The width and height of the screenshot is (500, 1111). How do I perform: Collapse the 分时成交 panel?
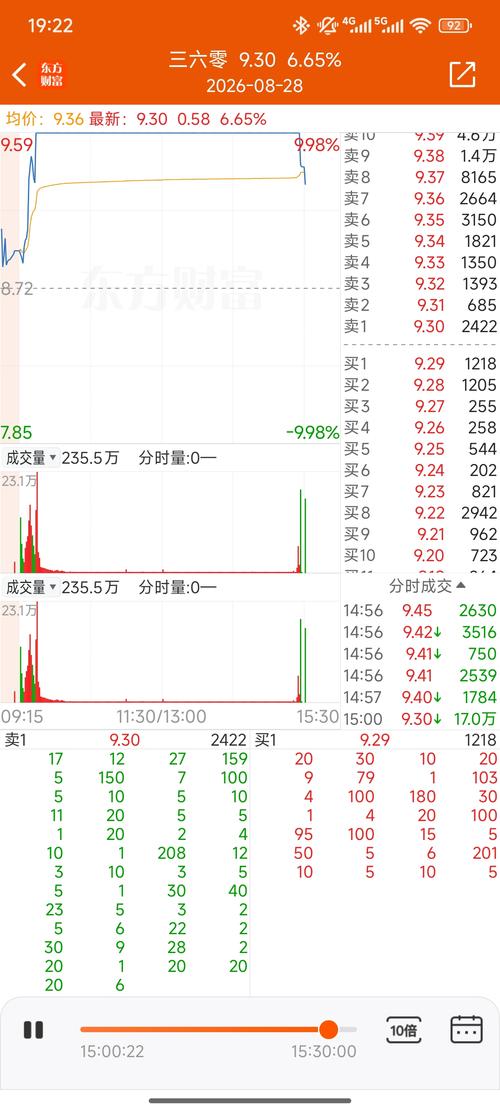[427, 586]
